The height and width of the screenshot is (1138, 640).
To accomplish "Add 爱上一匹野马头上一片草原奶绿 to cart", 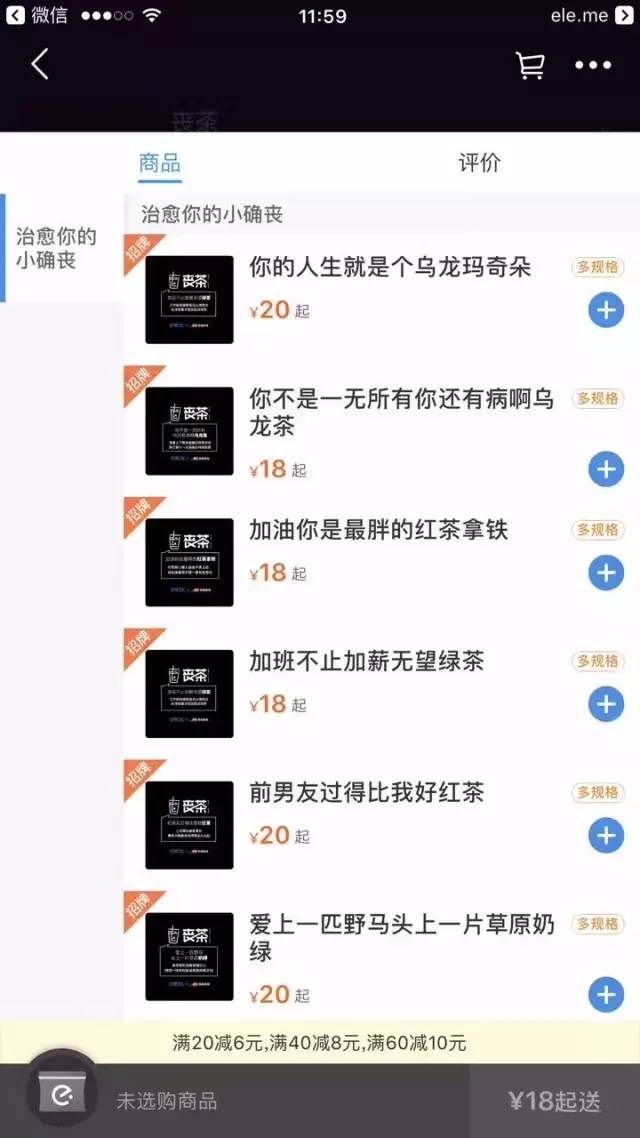I will click(606, 994).
